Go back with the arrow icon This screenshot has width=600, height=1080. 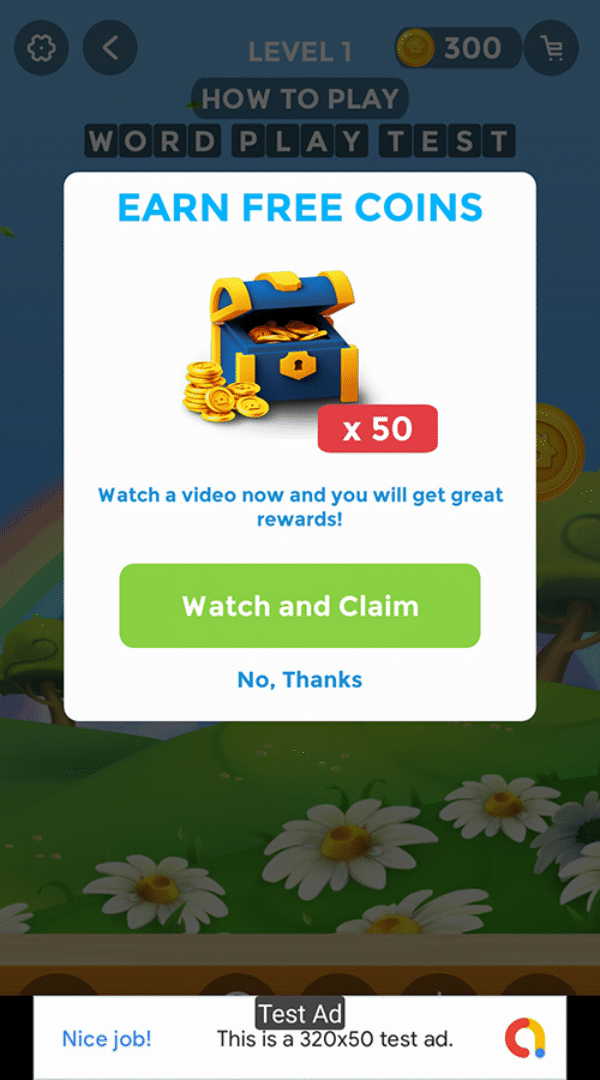(x=110, y=48)
